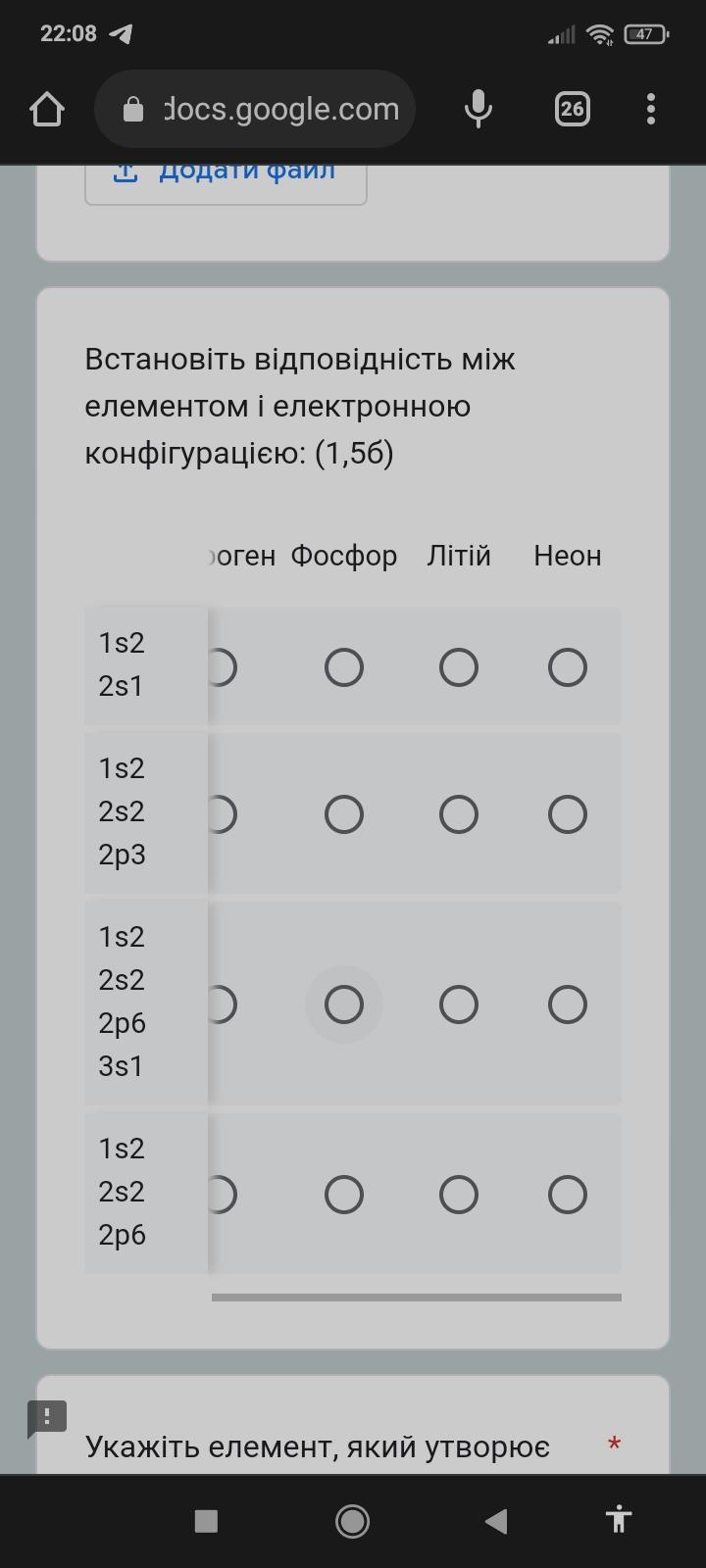
Task: Select Неон for the 1s2 2s1 row
Action: point(568,667)
